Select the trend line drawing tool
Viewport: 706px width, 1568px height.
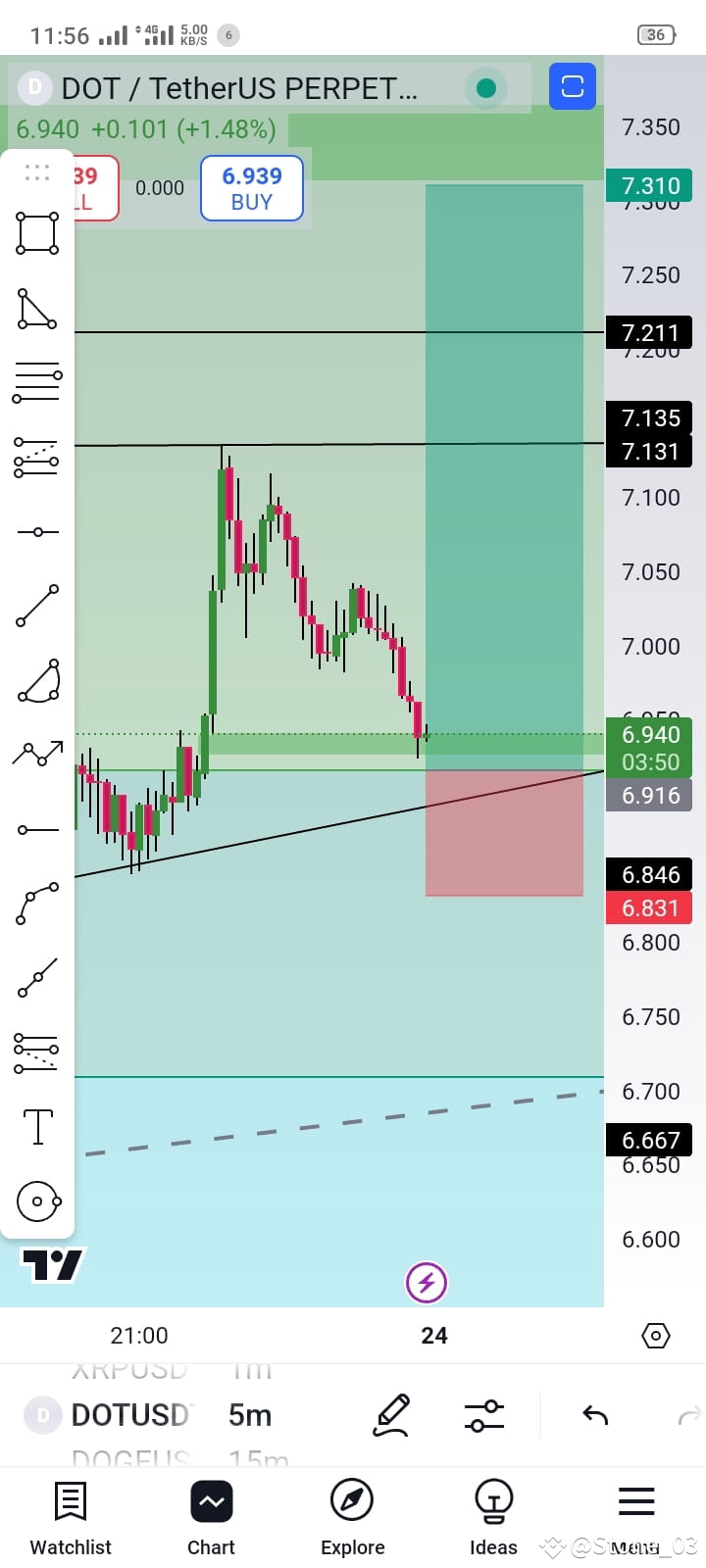37,604
